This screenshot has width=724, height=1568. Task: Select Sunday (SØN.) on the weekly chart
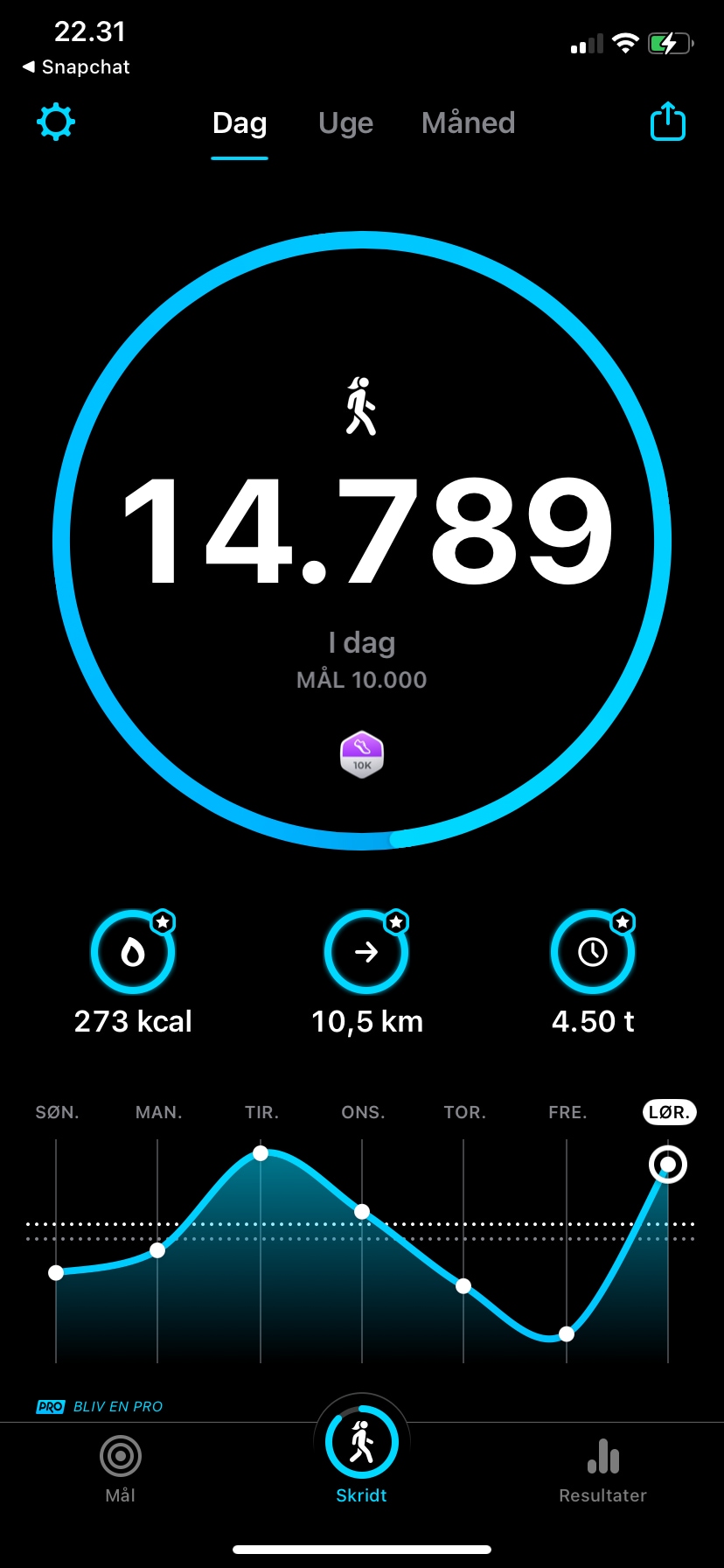pyautogui.click(x=56, y=1272)
